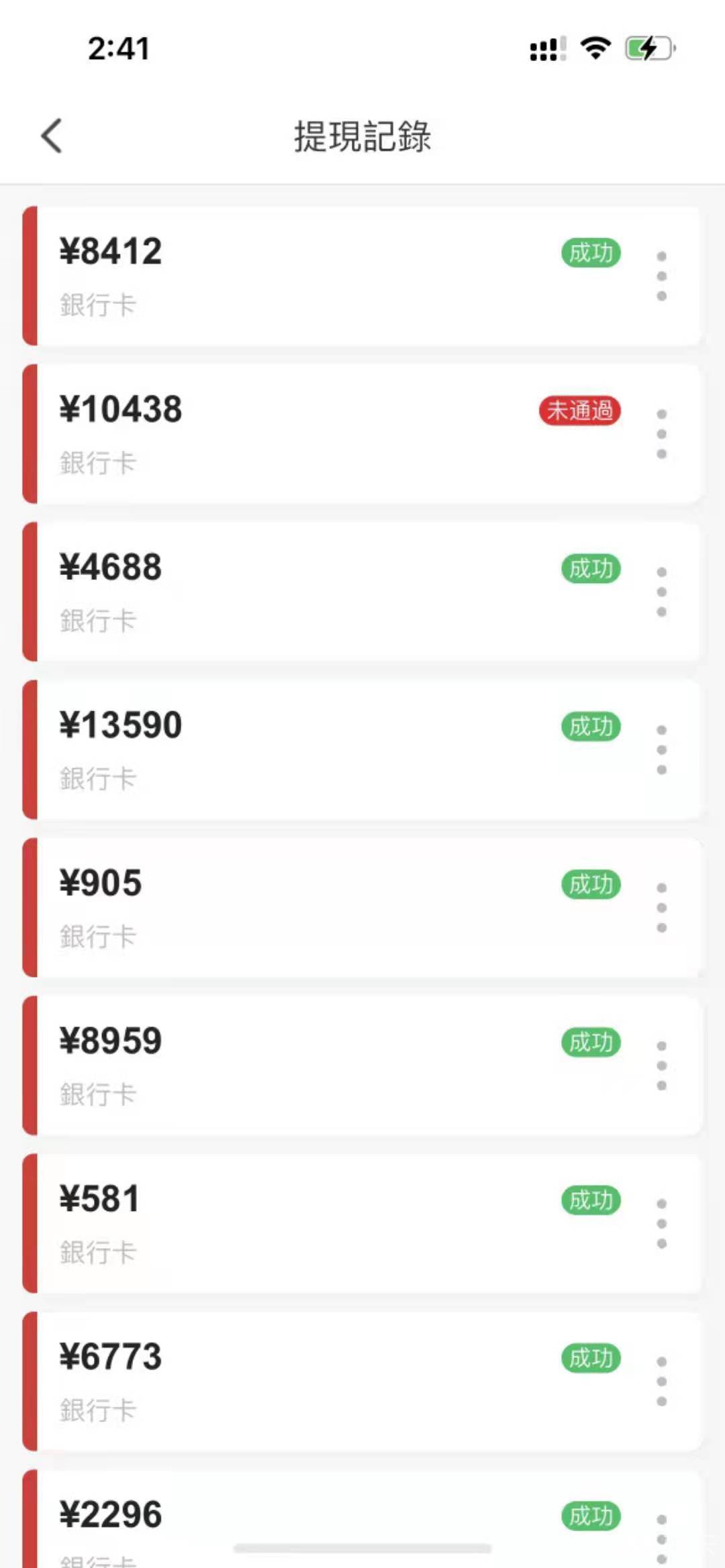Open more options for ¥13590 withdrawal
This screenshot has height=1568, width=725.
click(x=661, y=750)
